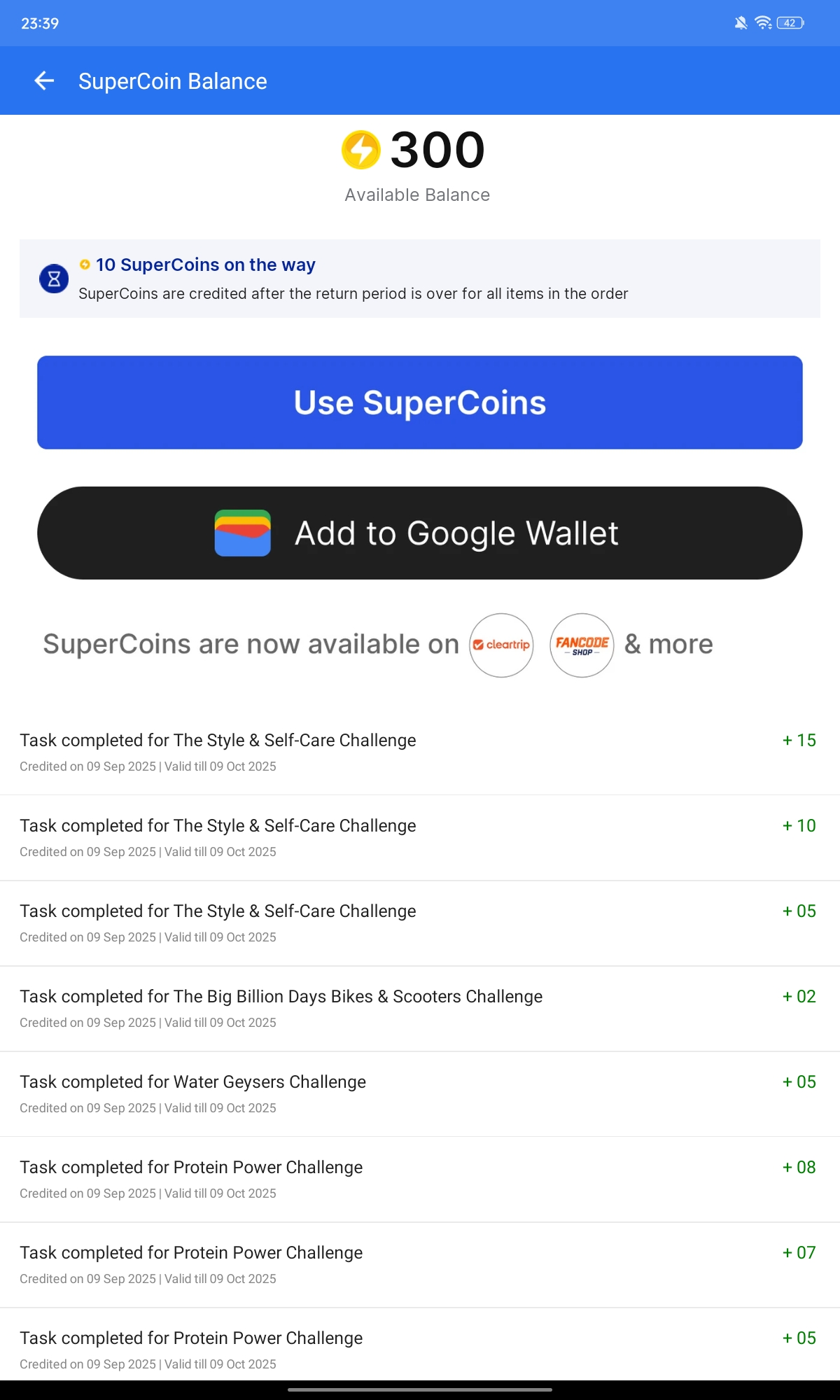Add SuperCoins to Google Wallet
840x1400 pixels.
pos(420,533)
